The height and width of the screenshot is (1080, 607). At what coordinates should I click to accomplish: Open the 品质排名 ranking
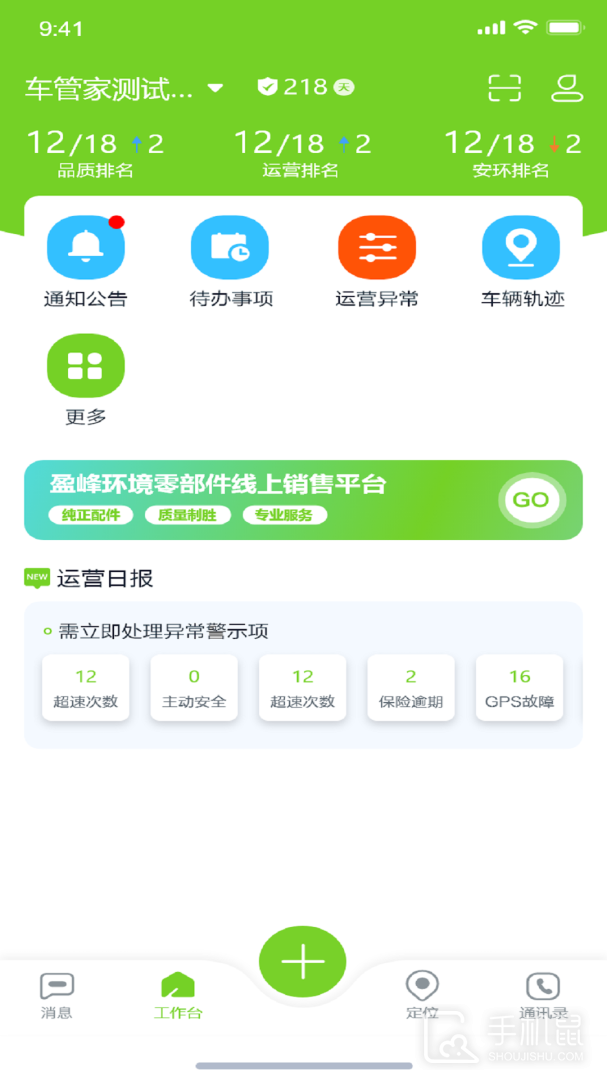pyautogui.click(x=95, y=153)
